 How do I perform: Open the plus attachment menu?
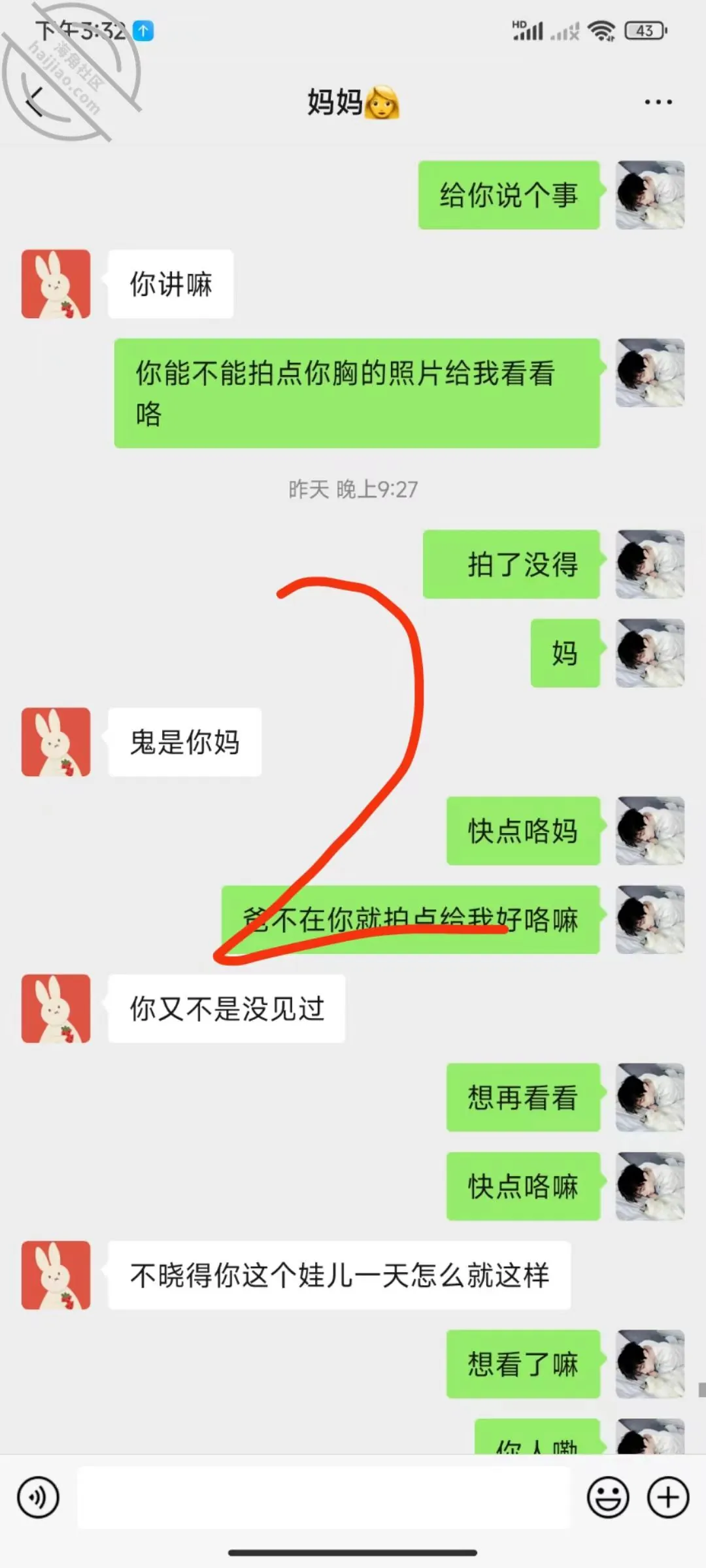[668, 1497]
